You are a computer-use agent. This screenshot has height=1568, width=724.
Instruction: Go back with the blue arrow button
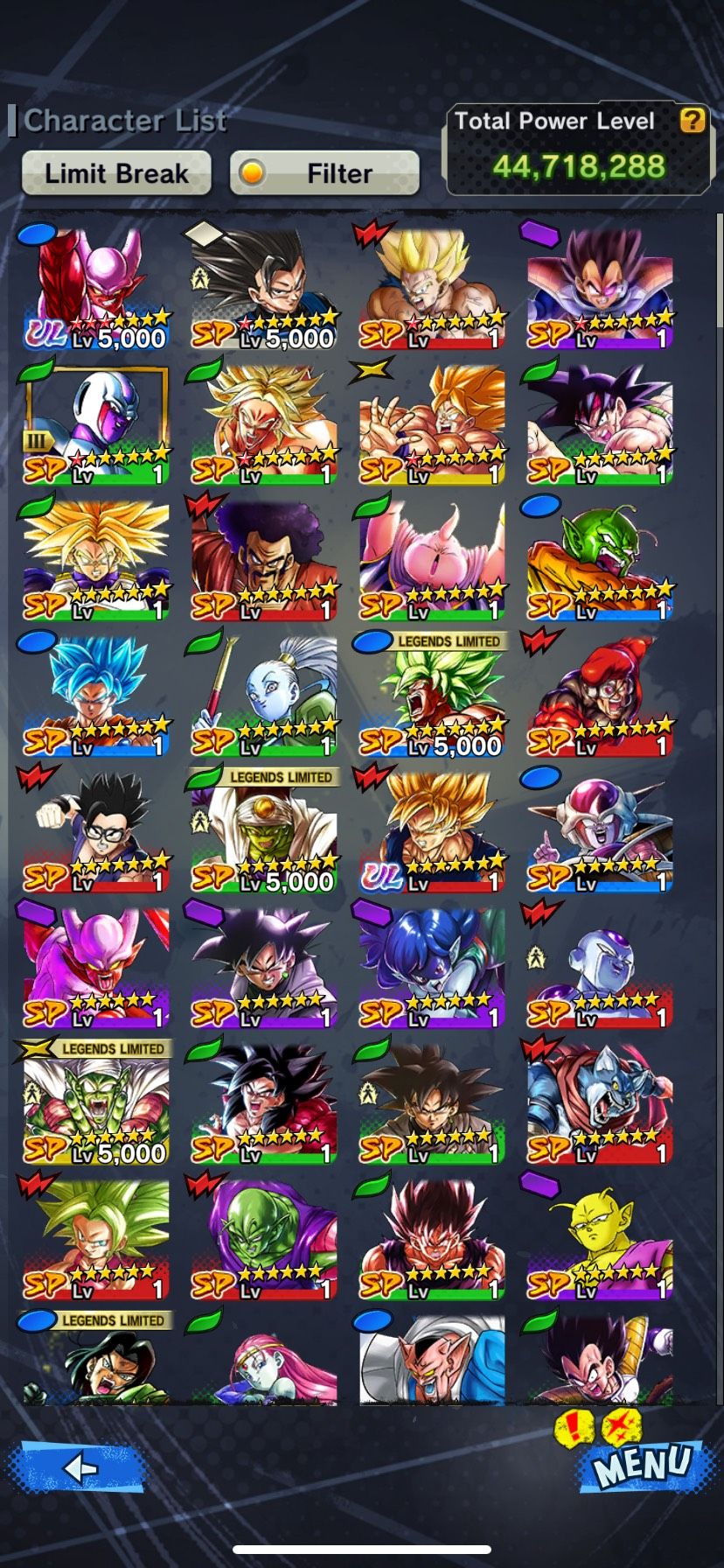tap(79, 1466)
